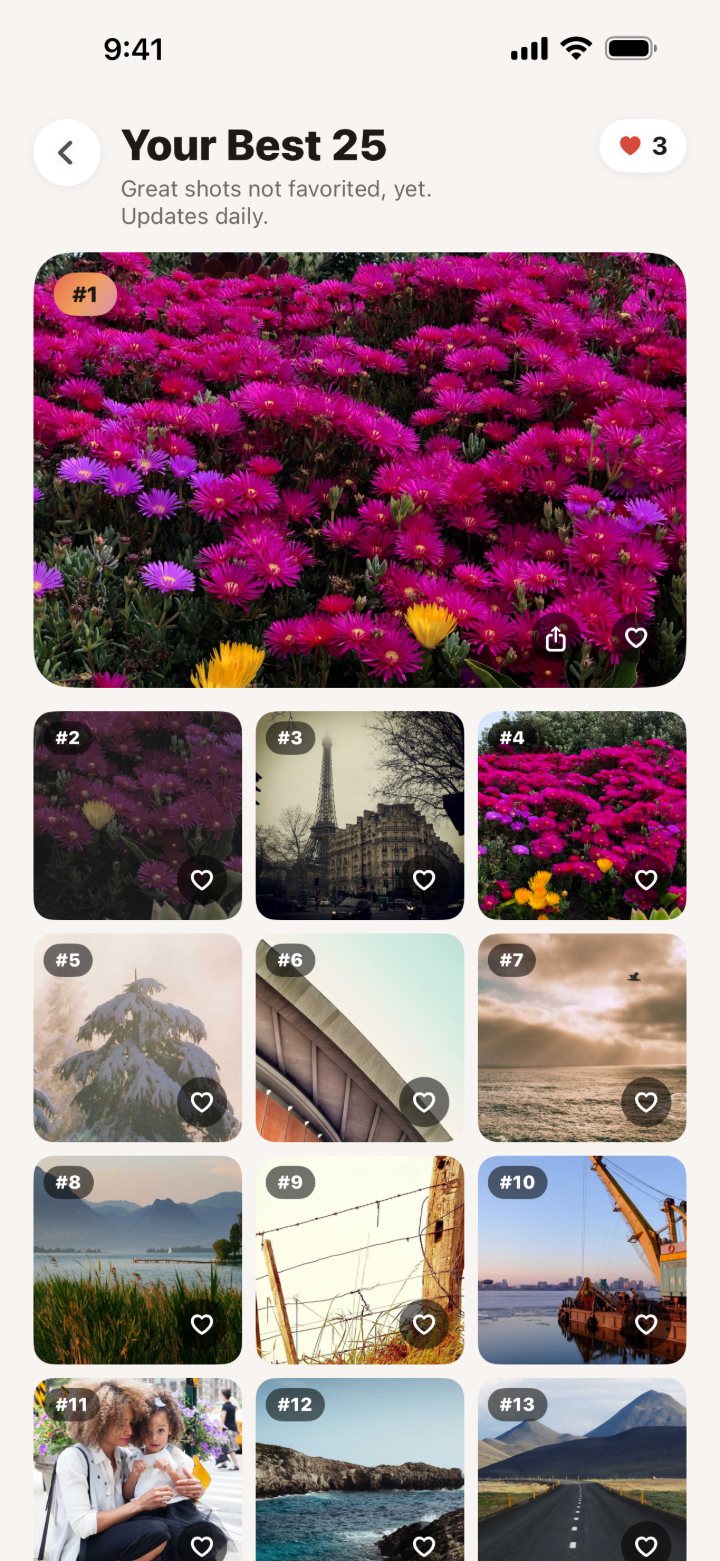
Task: Favorite the #12 rocky coast photo
Action: 424,1546
